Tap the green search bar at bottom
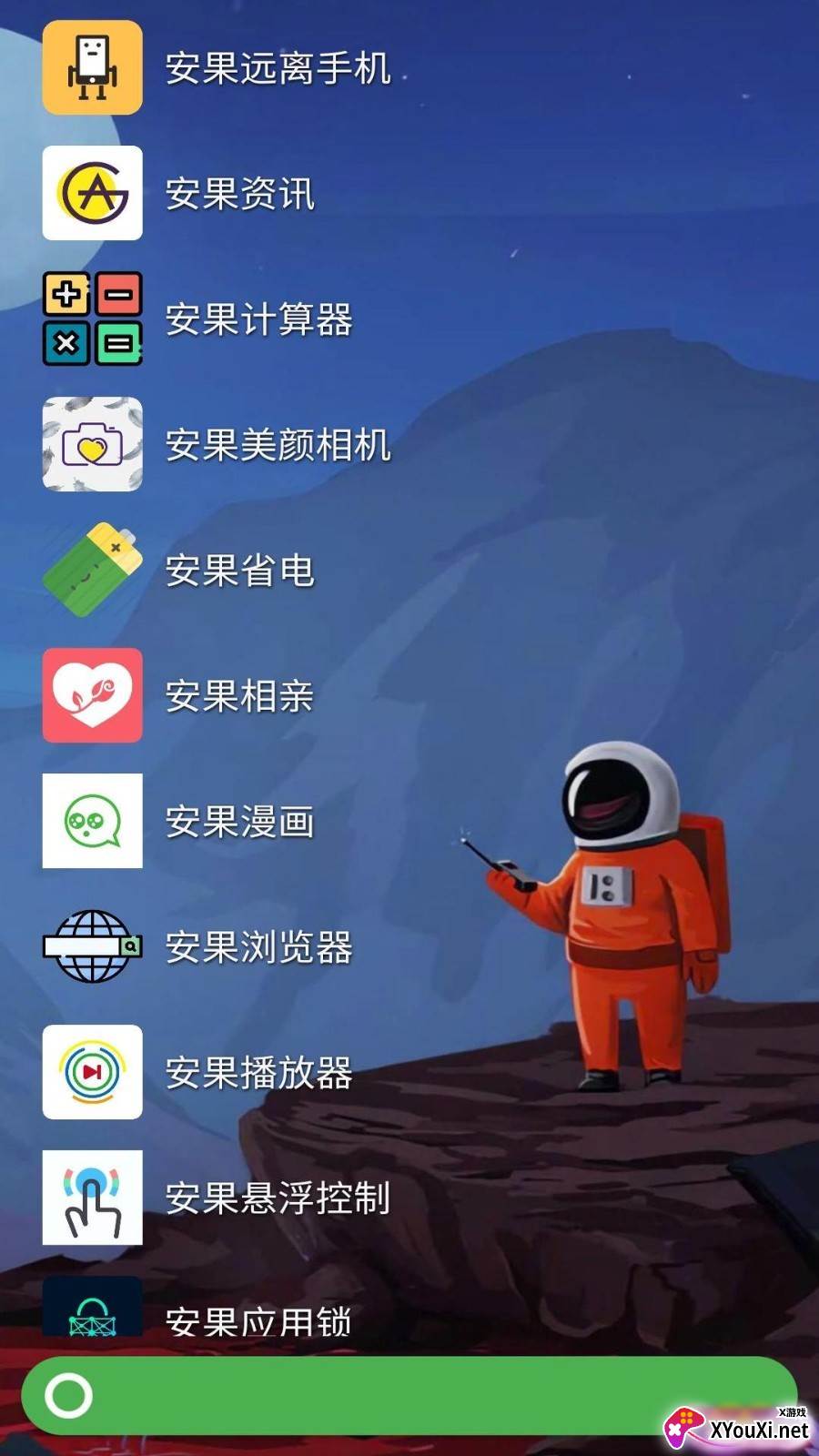The width and height of the screenshot is (819, 1456). [409, 1396]
